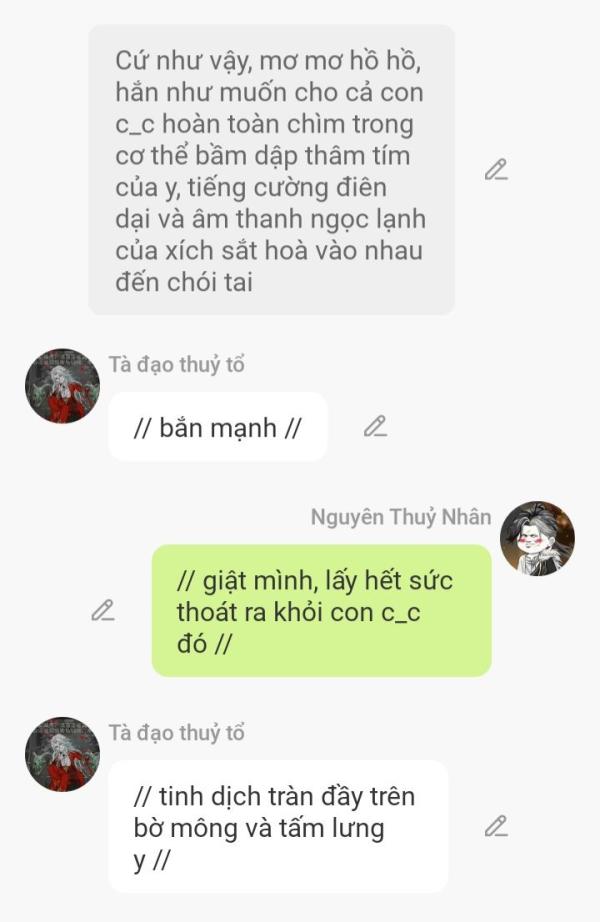Edit Nguyên Thuỷ Nhân's green message

point(102,610)
